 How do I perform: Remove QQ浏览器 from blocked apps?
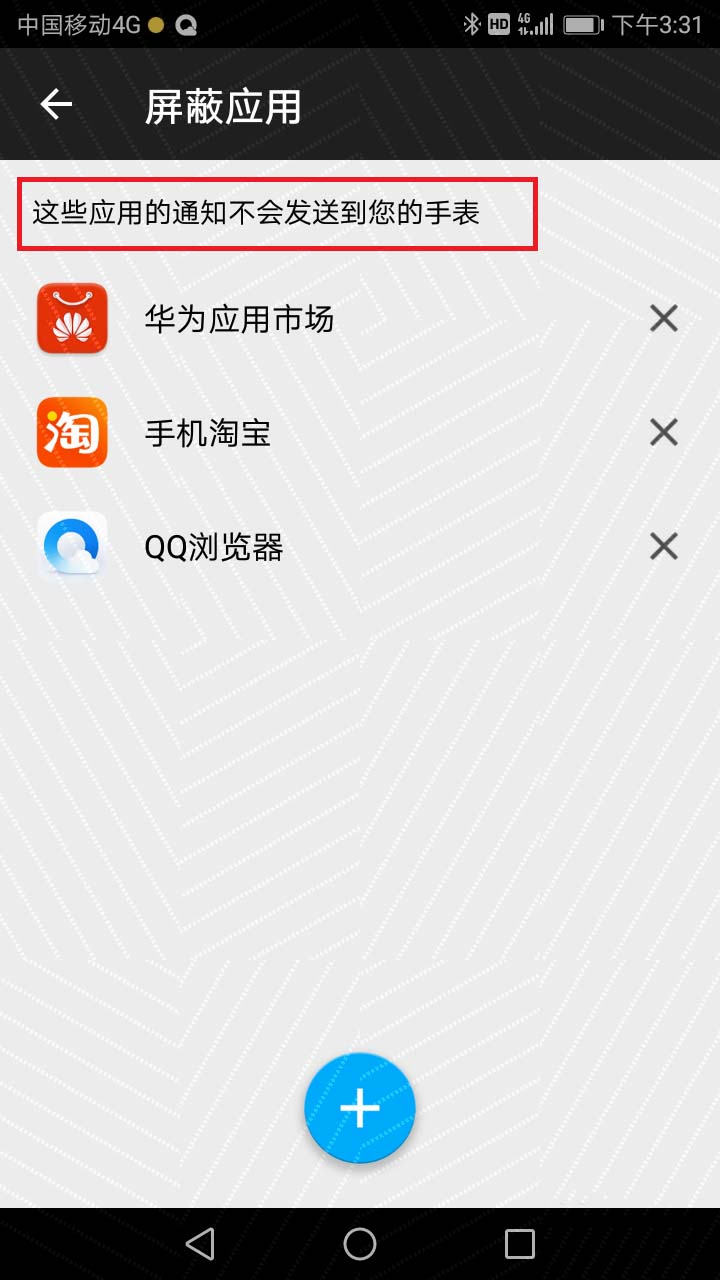pos(664,547)
